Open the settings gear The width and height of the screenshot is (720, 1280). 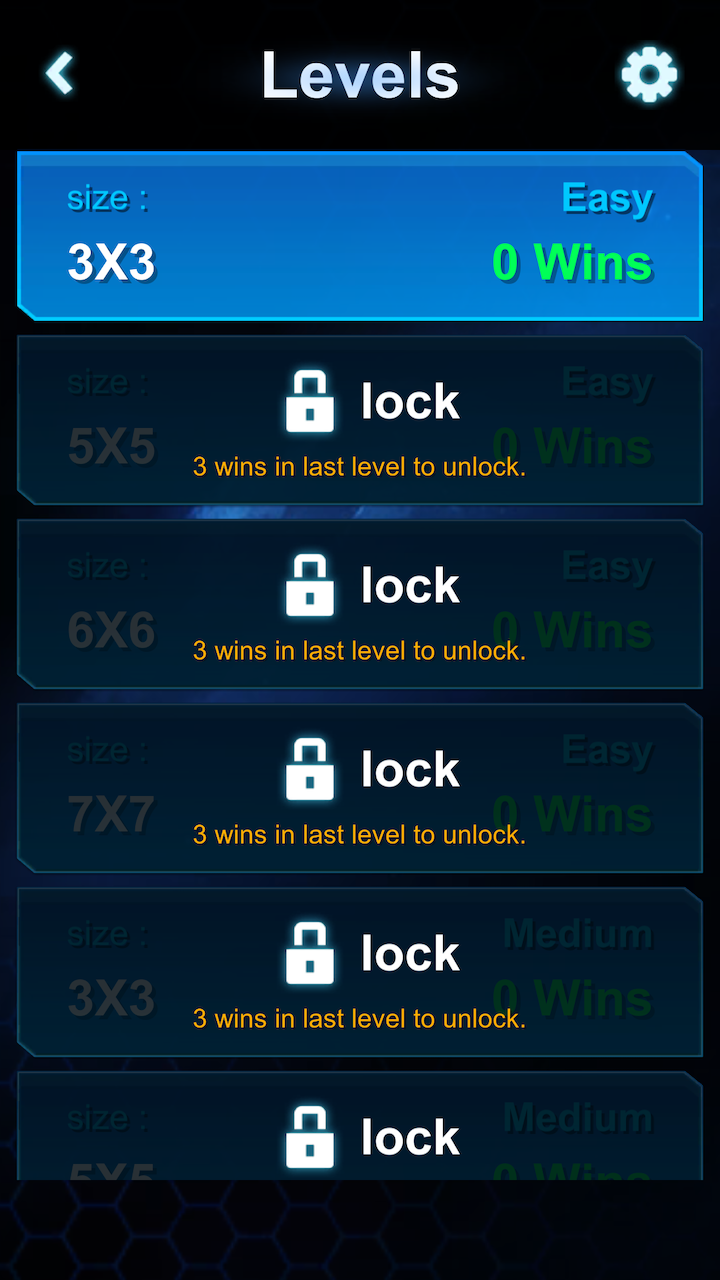(x=649, y=74)
